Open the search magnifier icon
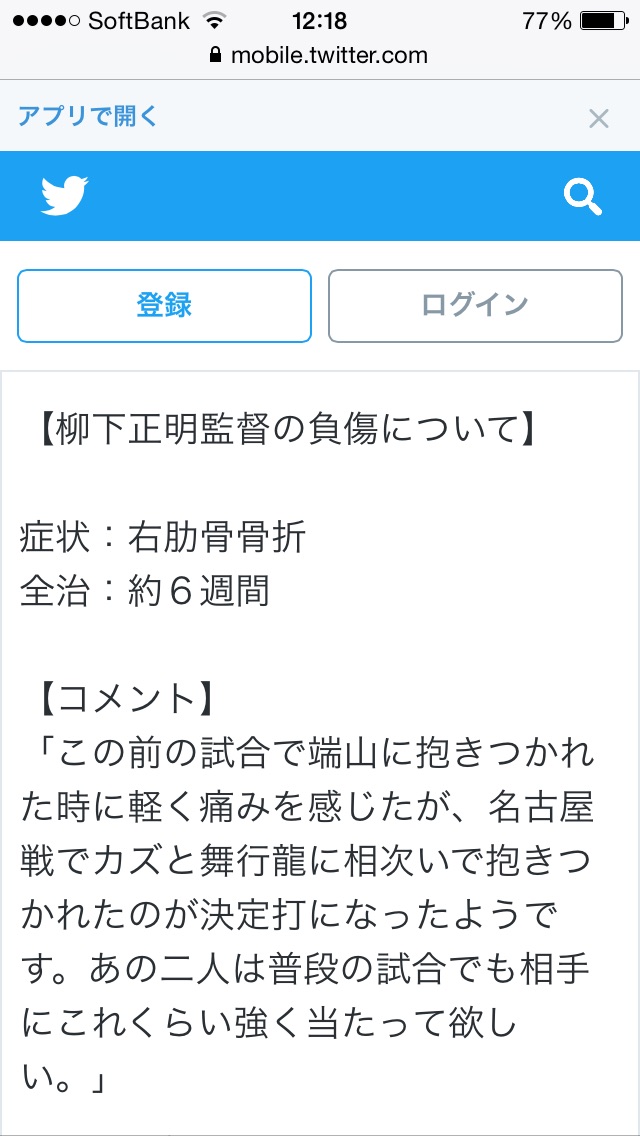This screenshot has width=640, height=1136. [x=582, y=196]
